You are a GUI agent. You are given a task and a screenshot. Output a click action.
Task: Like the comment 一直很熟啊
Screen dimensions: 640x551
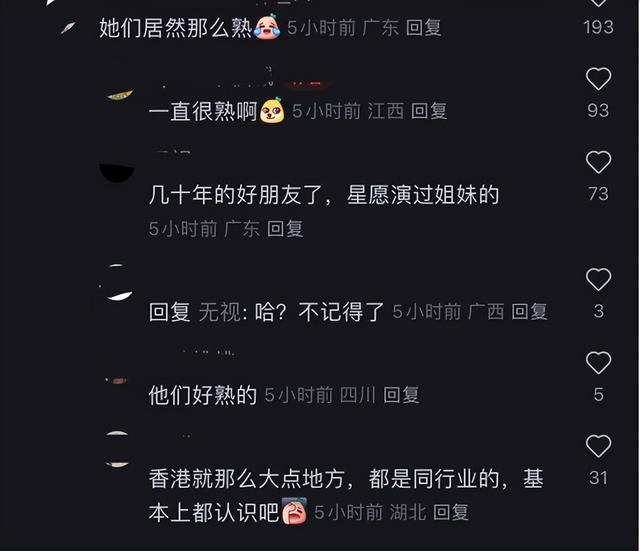point(598,79)
